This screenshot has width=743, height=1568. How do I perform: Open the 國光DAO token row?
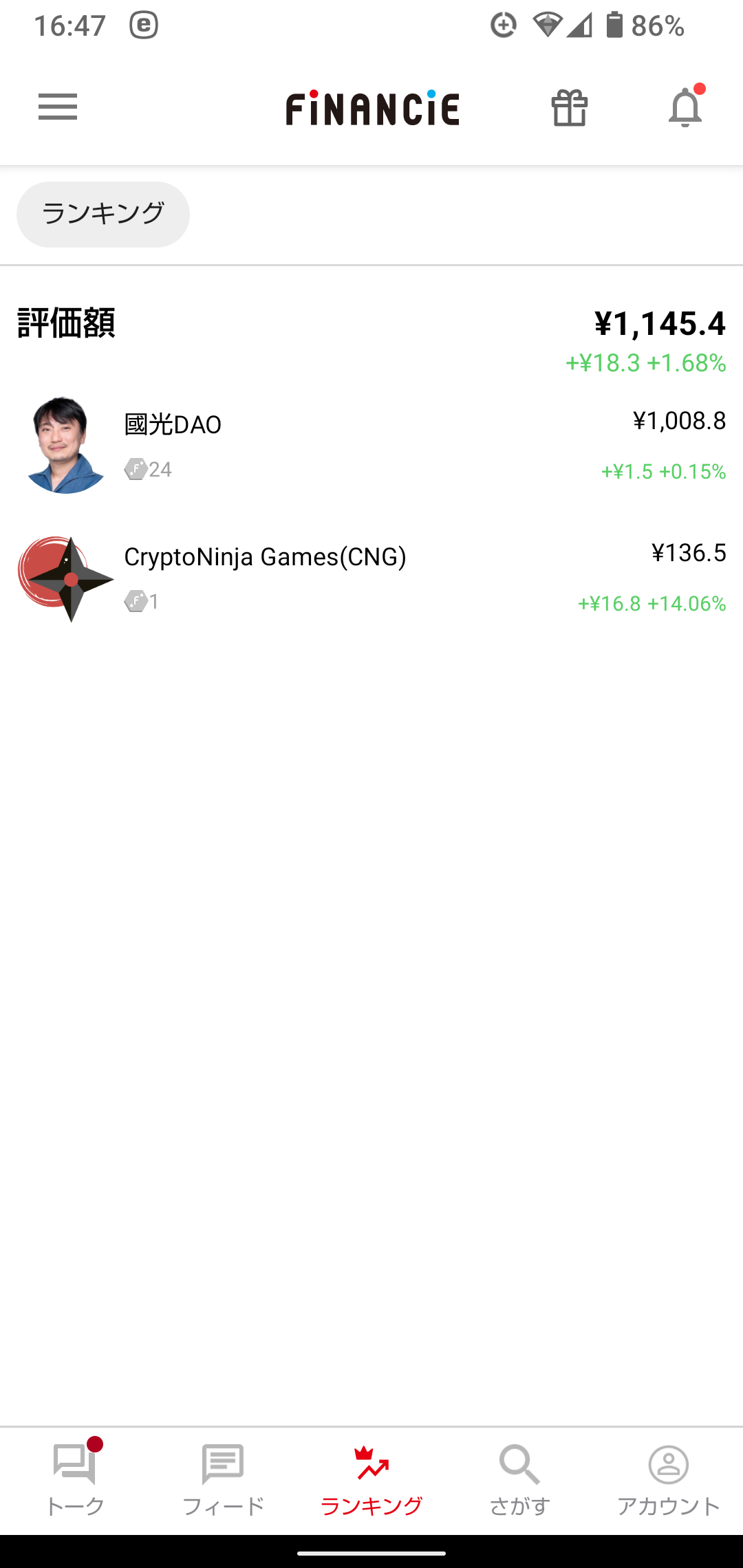371,445
